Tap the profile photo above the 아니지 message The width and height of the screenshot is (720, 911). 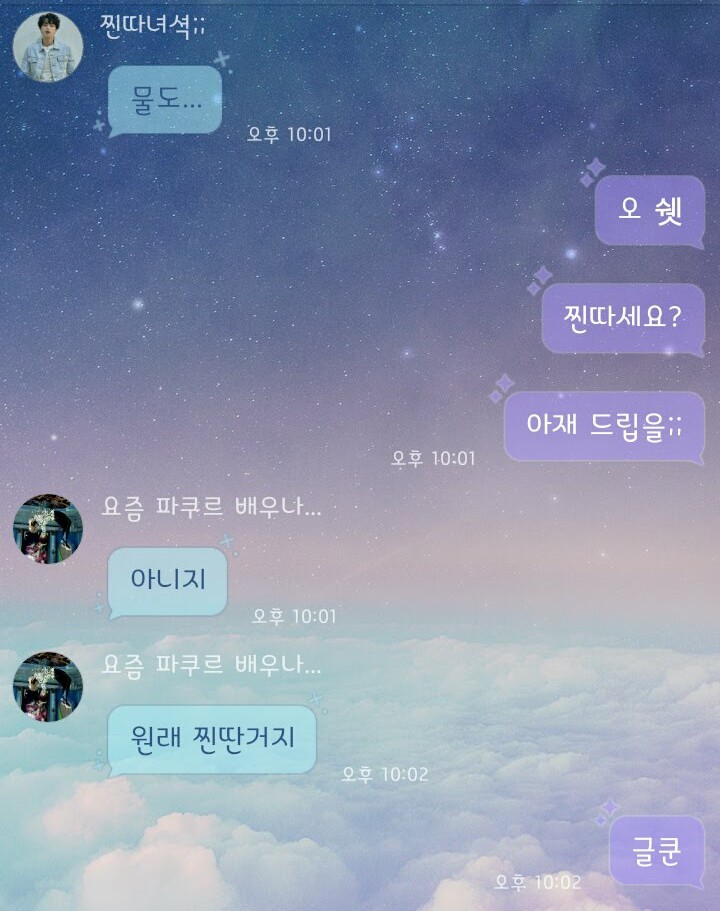48,528
